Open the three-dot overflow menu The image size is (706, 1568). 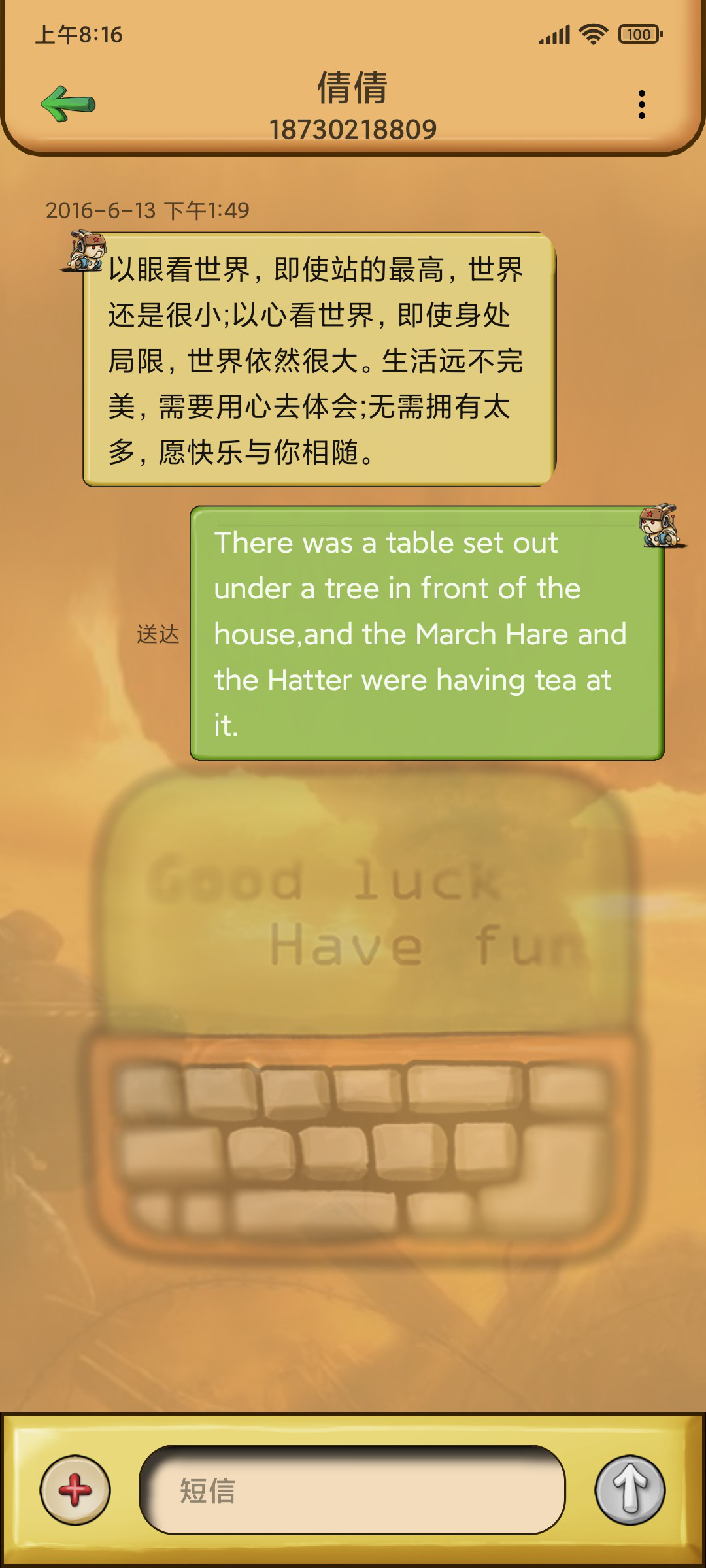point(642,105)
